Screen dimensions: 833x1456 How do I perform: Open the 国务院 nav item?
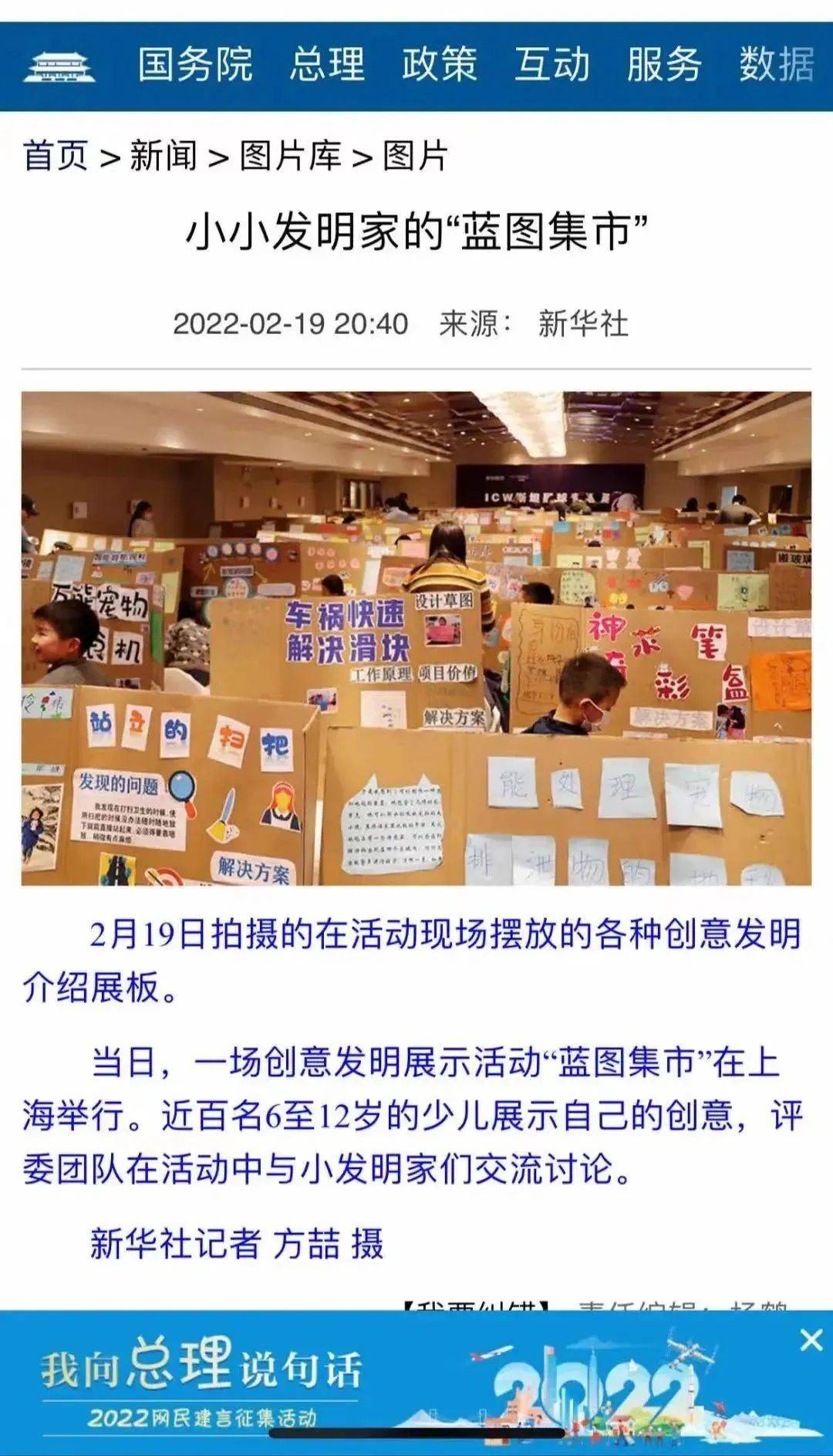click(x=195, y=65)
